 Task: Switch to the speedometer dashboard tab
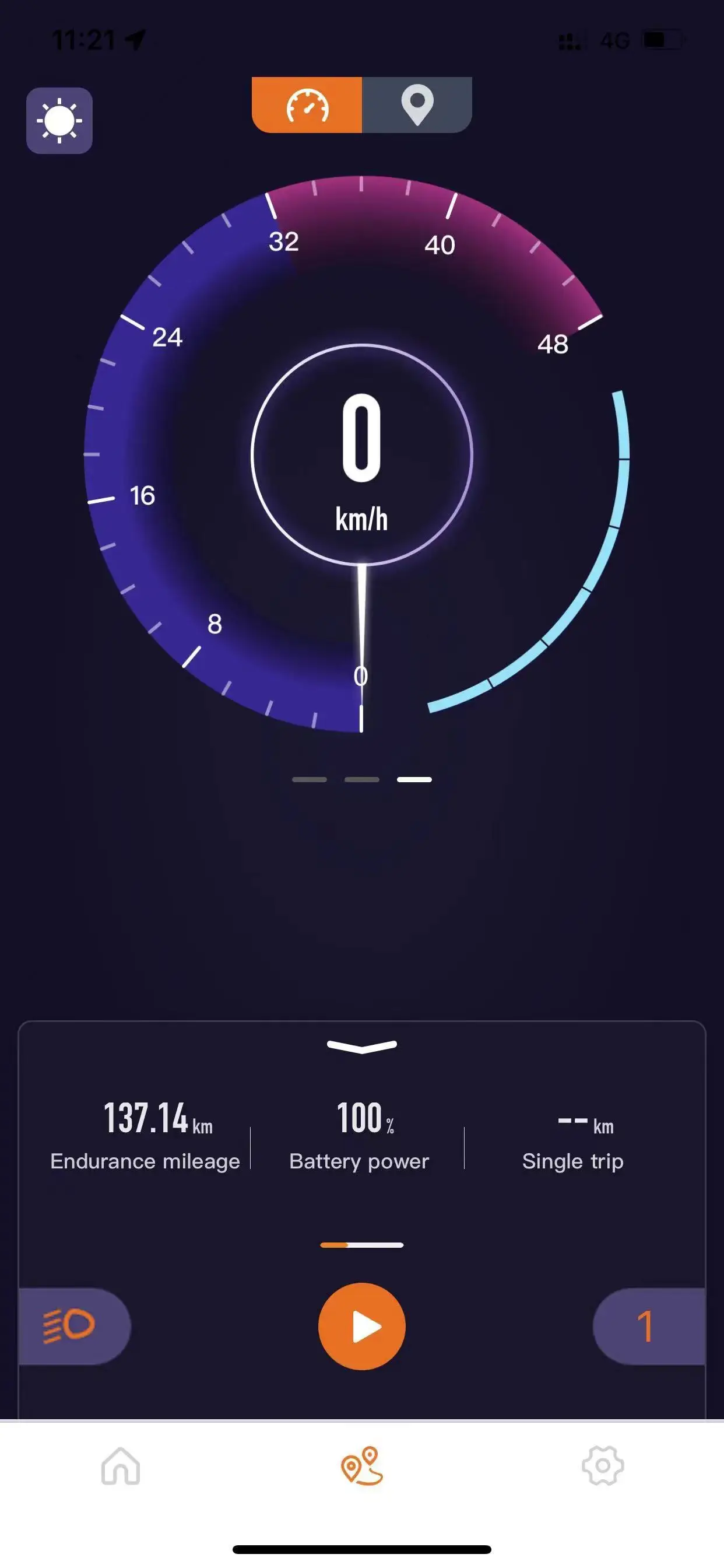(307, 104)
